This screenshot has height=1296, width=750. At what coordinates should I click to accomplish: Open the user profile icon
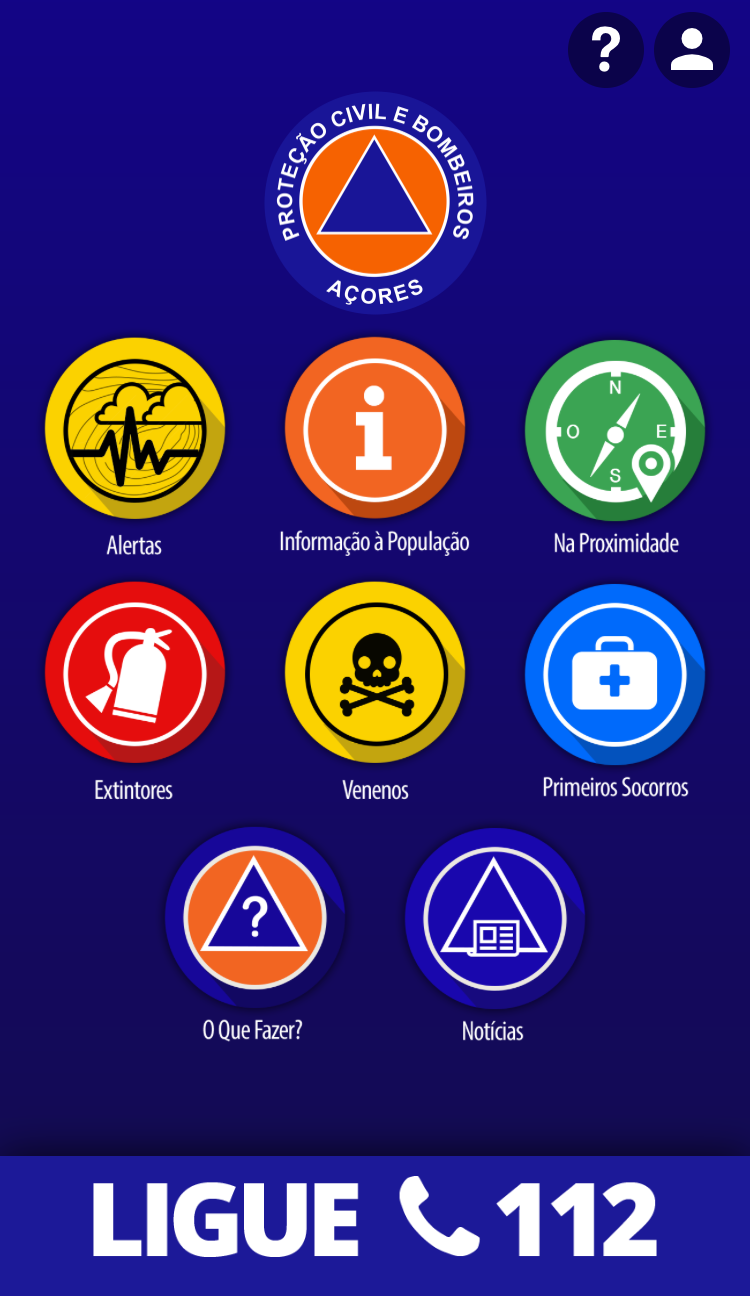point(691,50)
